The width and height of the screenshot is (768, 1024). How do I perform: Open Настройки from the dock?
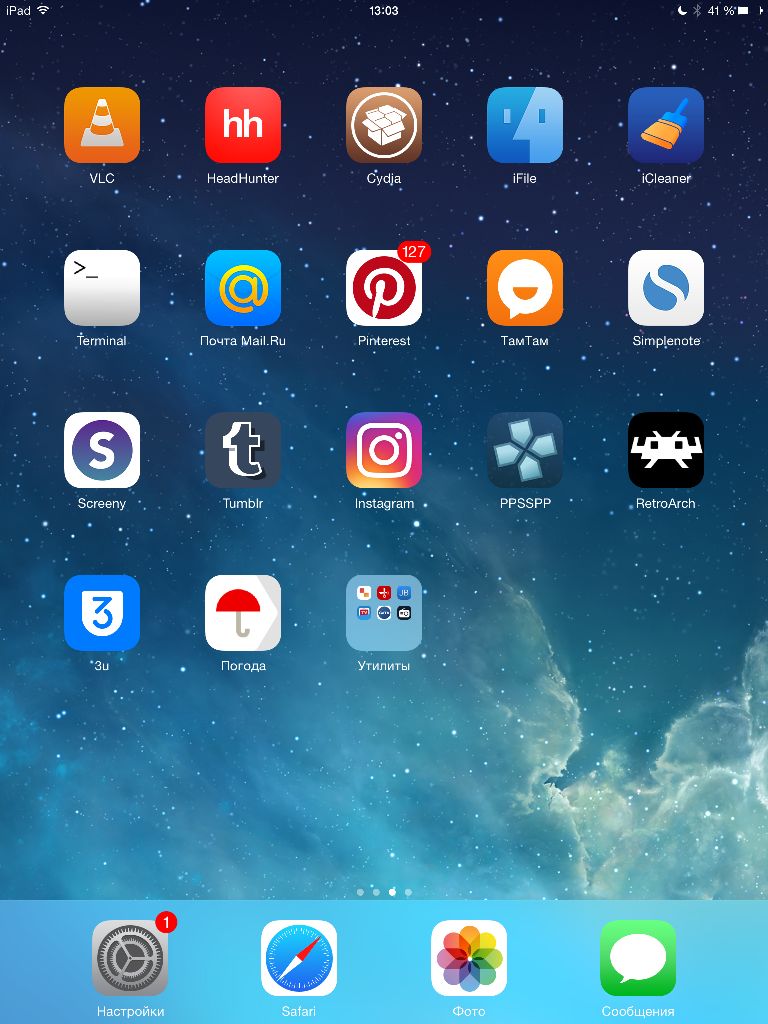coord(130,958)
